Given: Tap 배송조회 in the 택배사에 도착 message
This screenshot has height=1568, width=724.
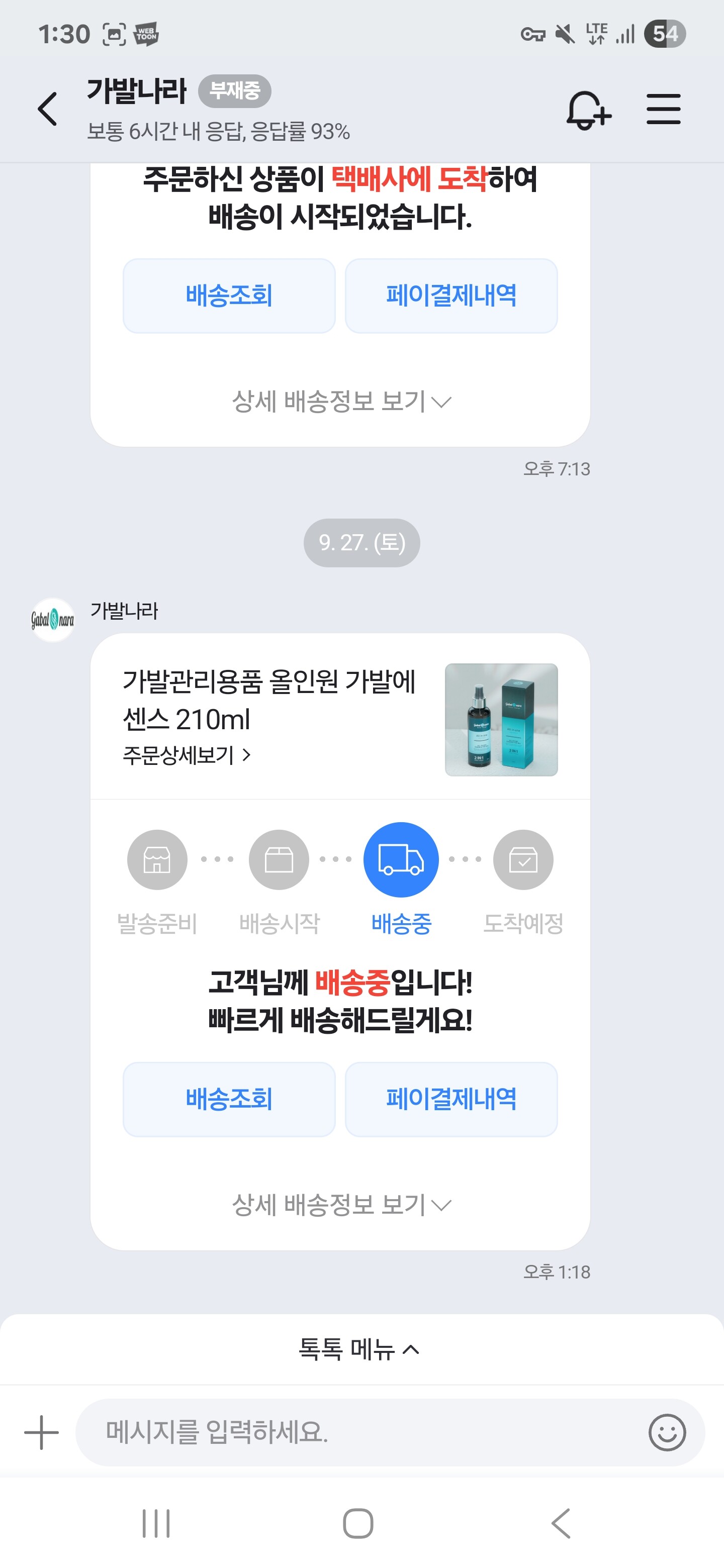Looking at the screenshot, I should click(229, 296).
